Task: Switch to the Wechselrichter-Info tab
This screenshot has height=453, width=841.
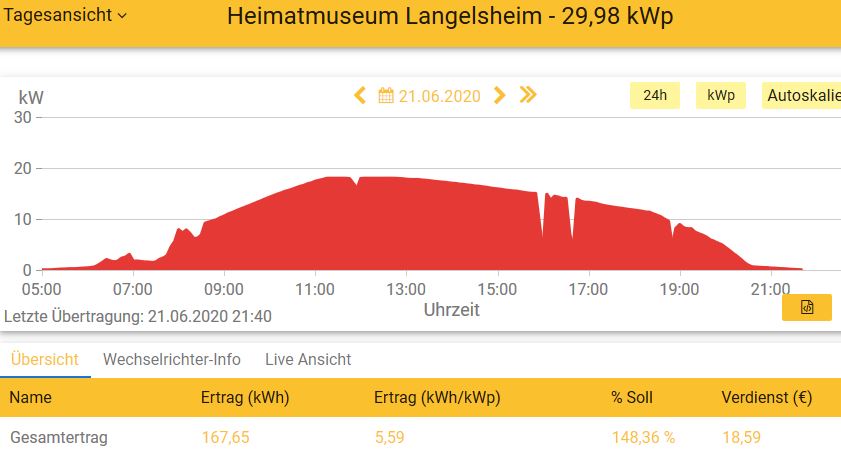Action: click(172, 359)
